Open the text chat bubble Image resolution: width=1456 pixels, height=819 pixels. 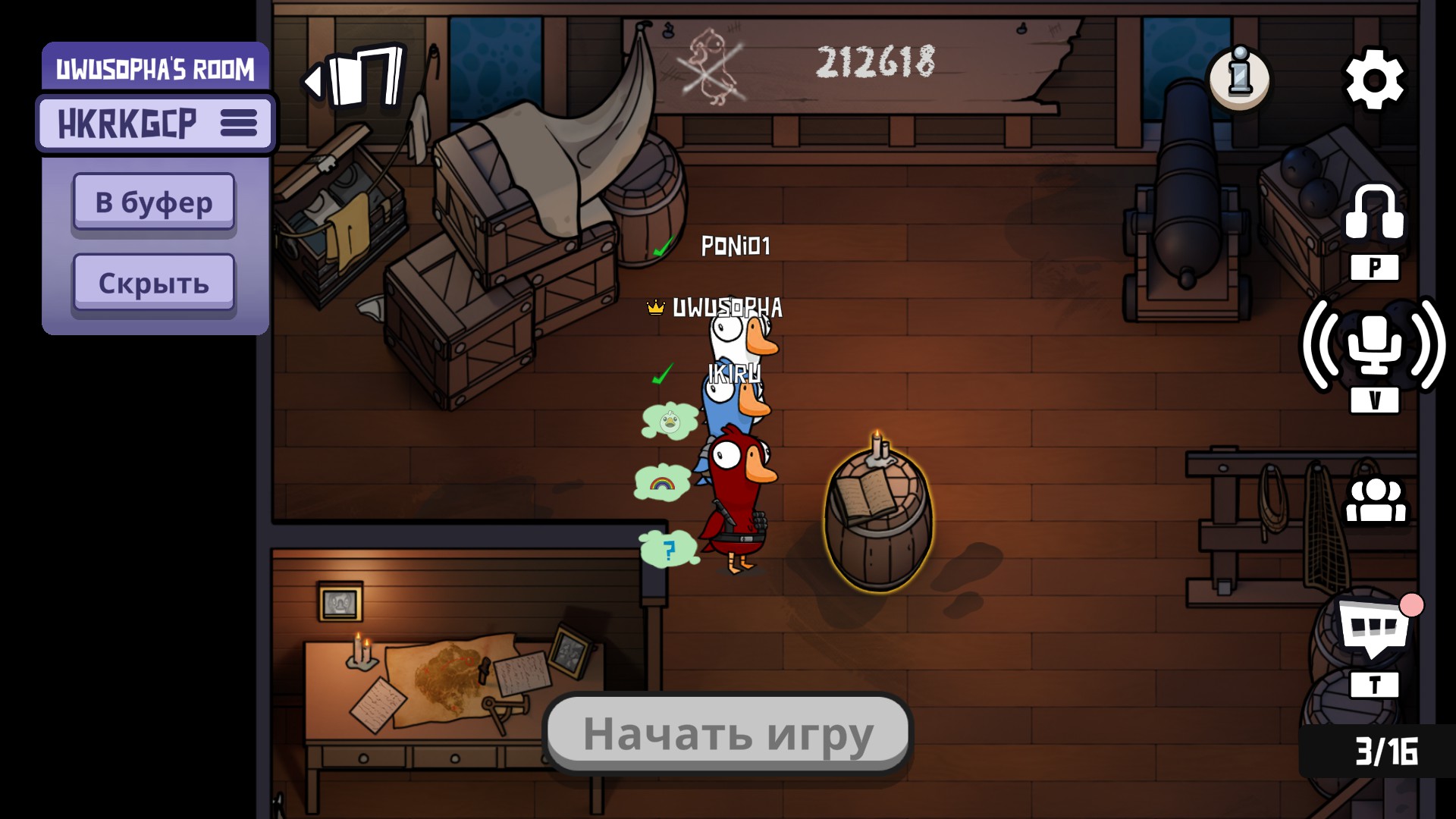click(1373, 629)
